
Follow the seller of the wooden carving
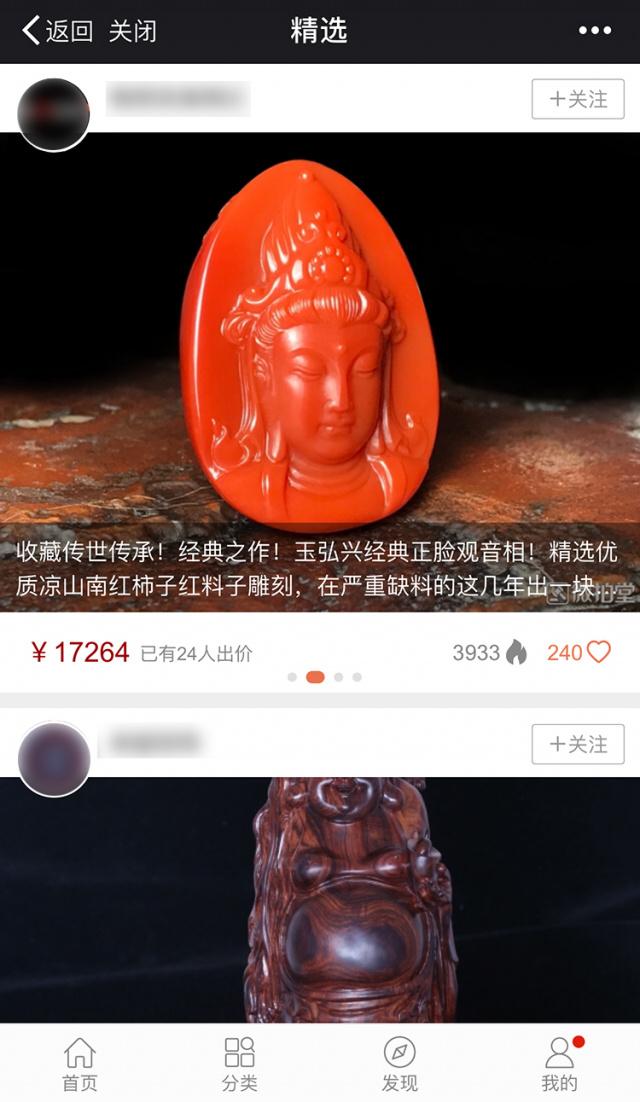[578, 744]
